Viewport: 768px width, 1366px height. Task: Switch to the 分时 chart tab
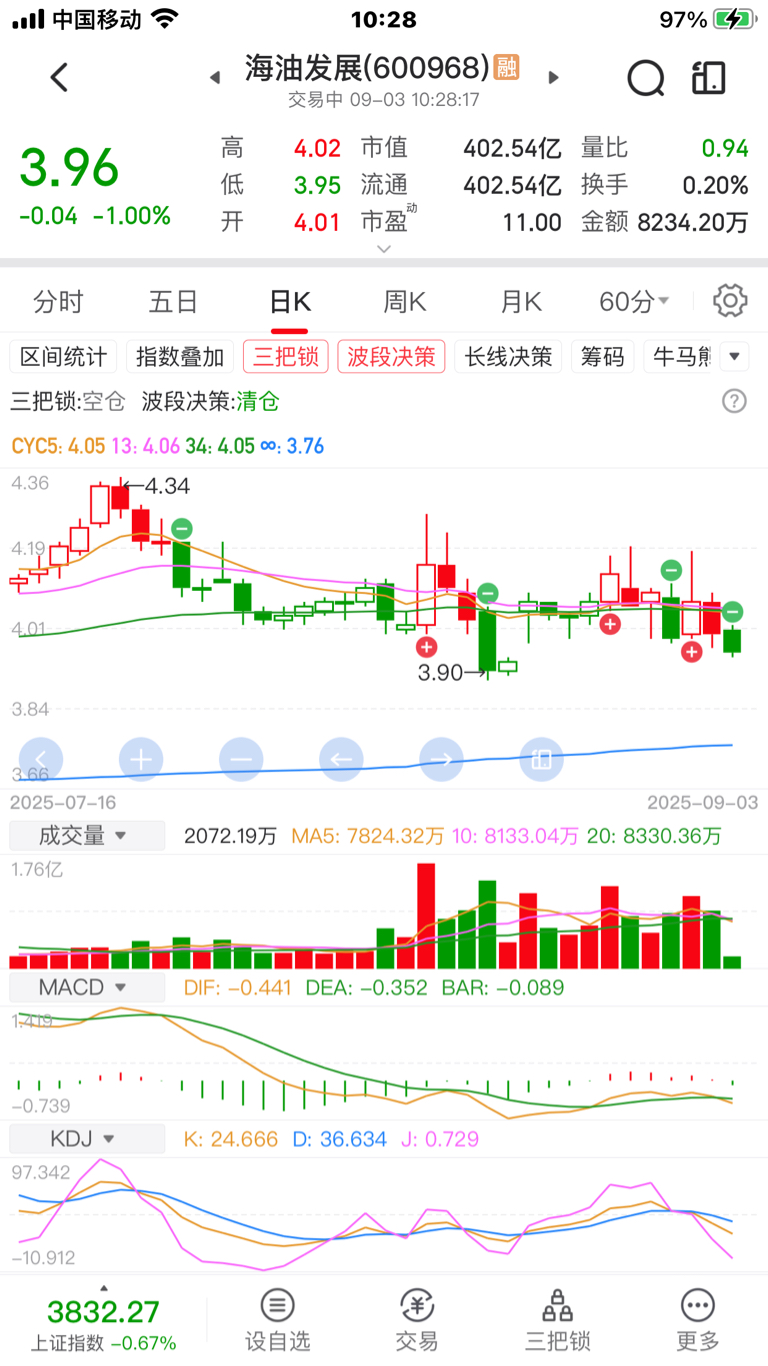58,302
